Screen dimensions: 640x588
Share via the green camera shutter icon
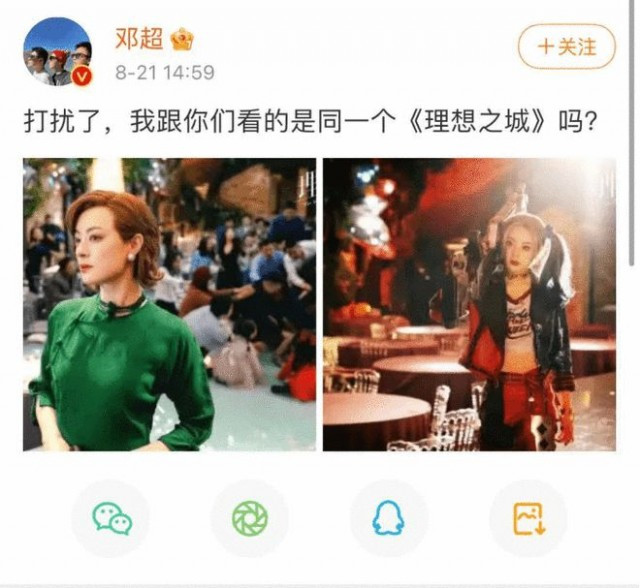tap(249, 518)
